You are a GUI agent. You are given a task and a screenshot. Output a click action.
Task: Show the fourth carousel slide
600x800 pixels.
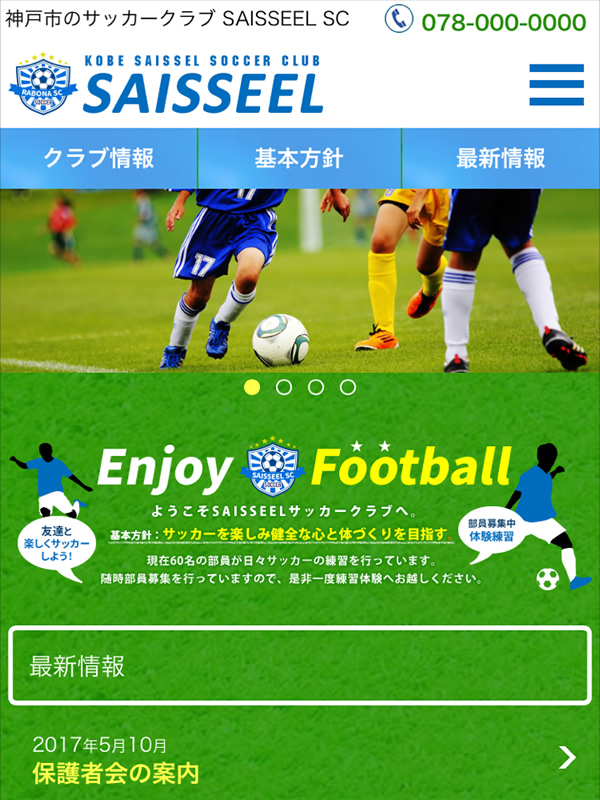(348, 387)
